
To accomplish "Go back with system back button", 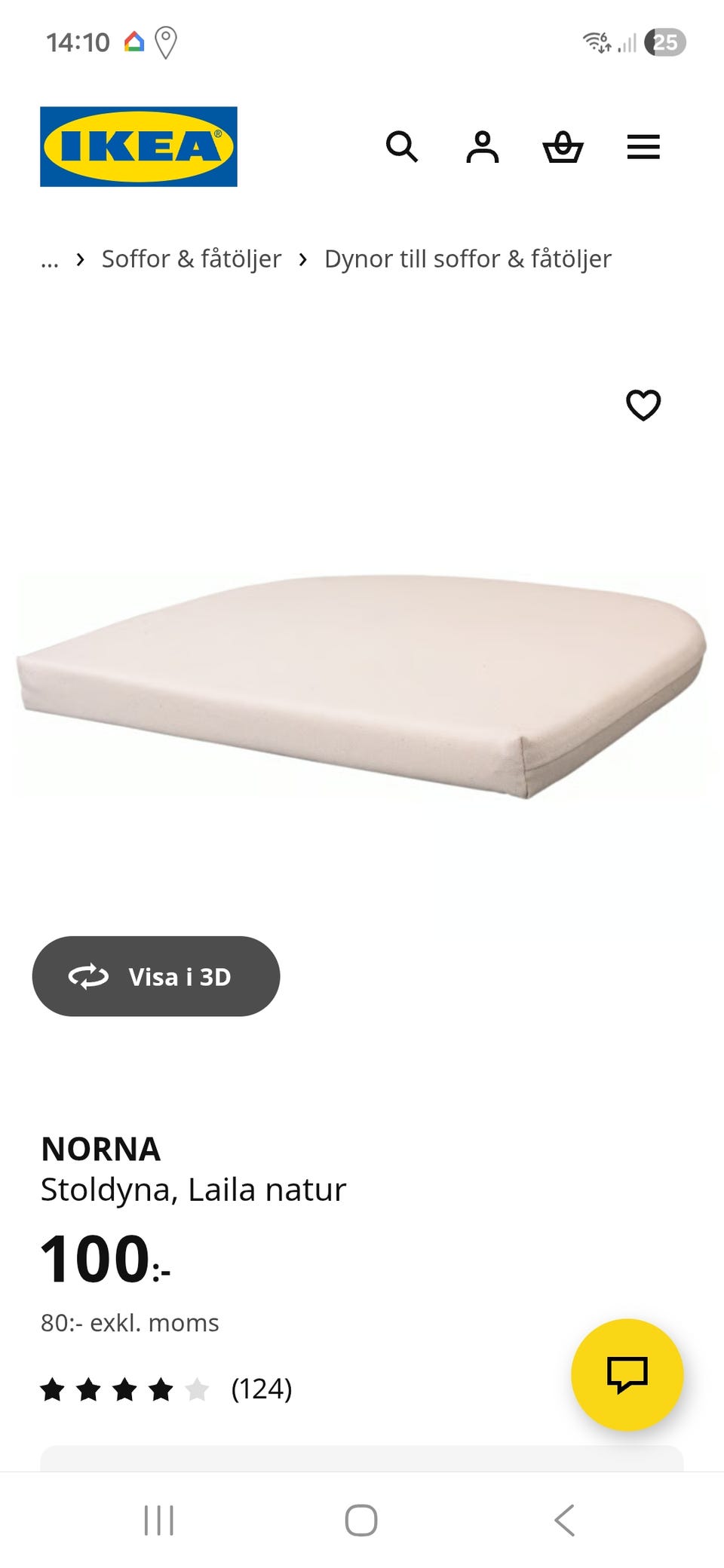I will 564,1520.
